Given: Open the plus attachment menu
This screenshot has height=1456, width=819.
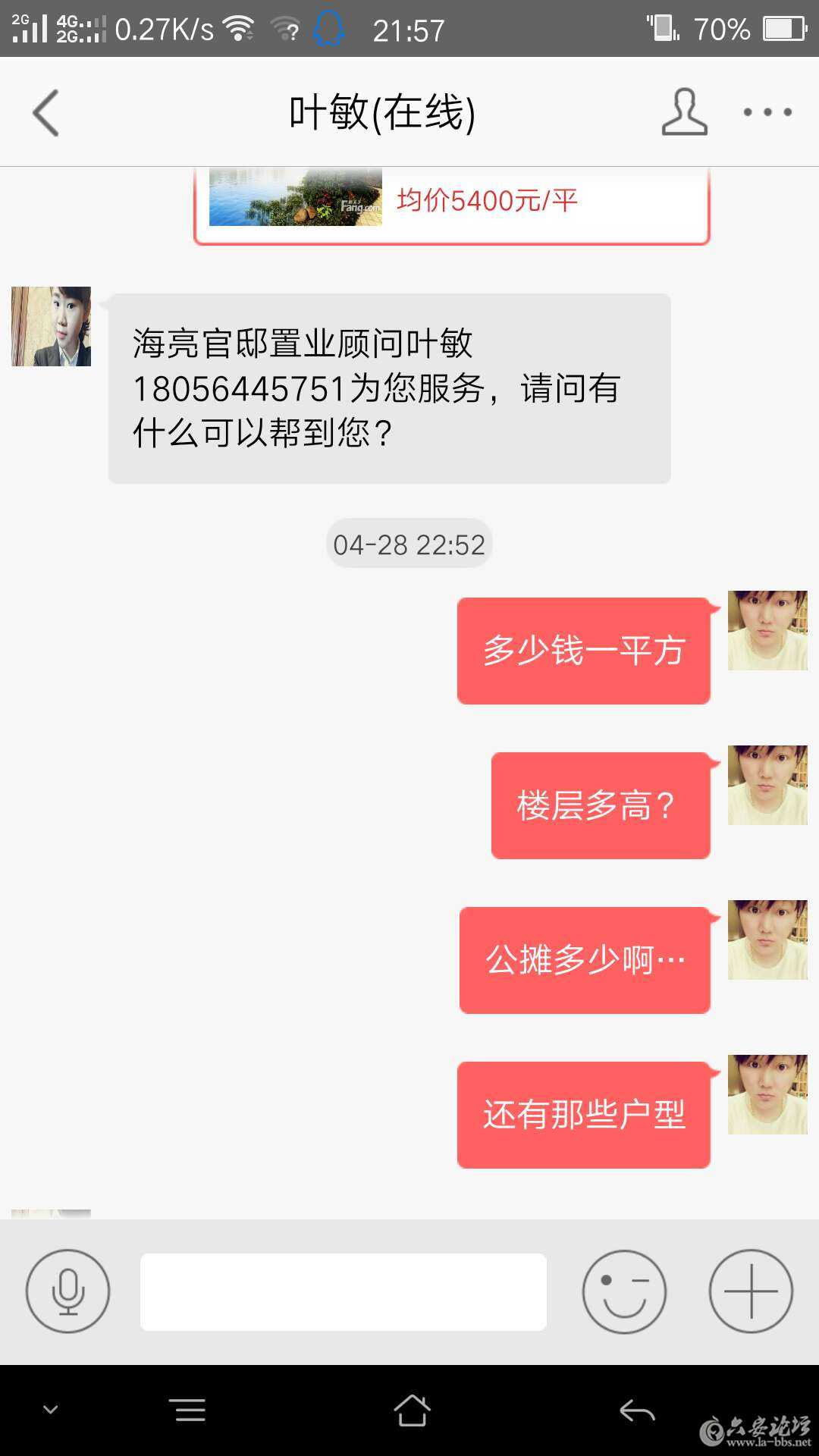Looking at the screenshot, I should 750,1291.
